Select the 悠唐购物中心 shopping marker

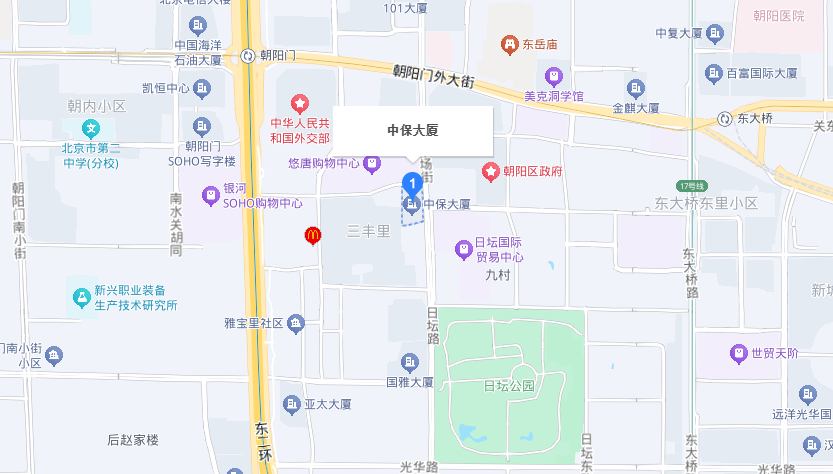(x=372, y=162)
